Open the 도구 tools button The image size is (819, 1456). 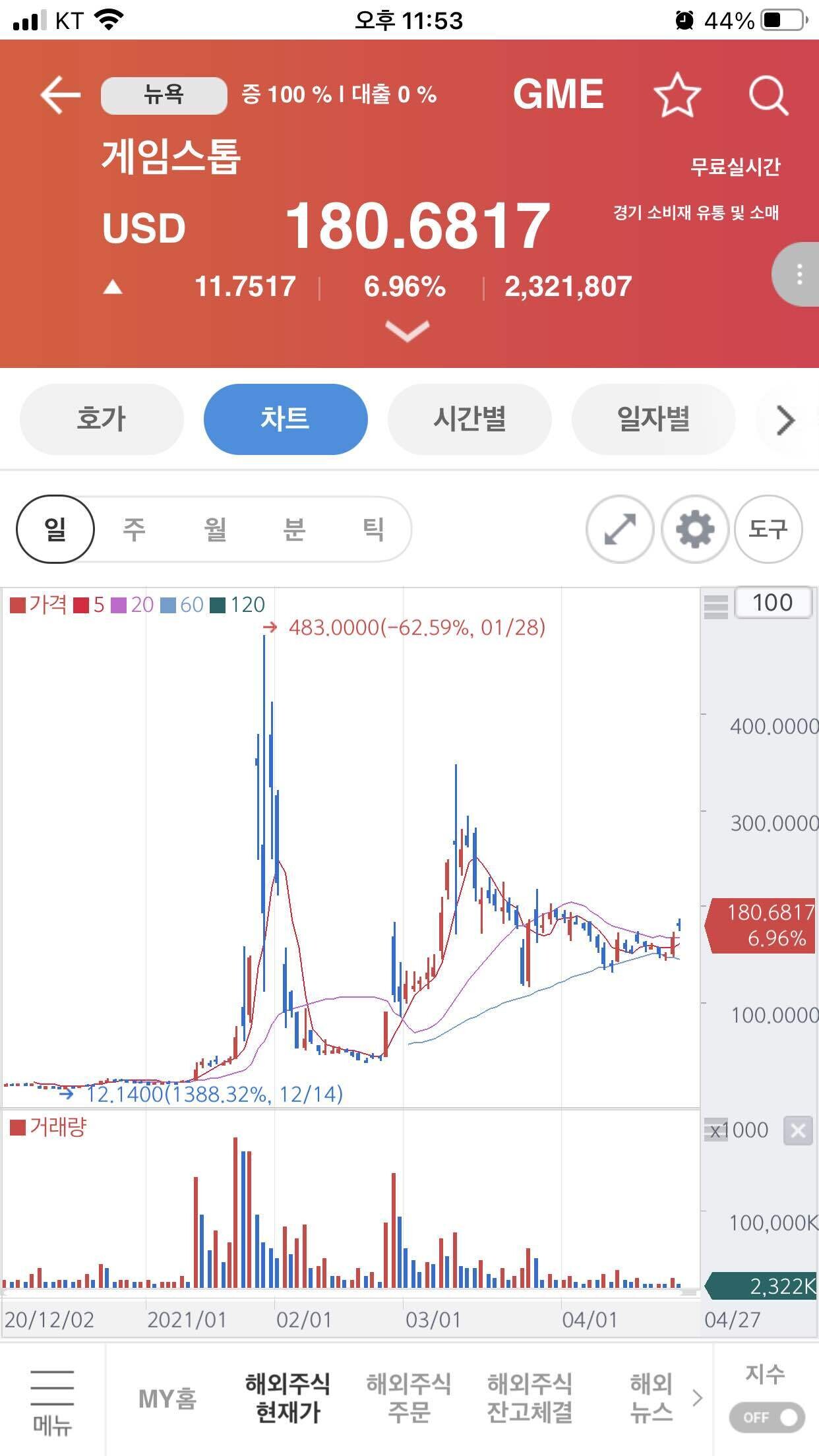pos(768,528)
